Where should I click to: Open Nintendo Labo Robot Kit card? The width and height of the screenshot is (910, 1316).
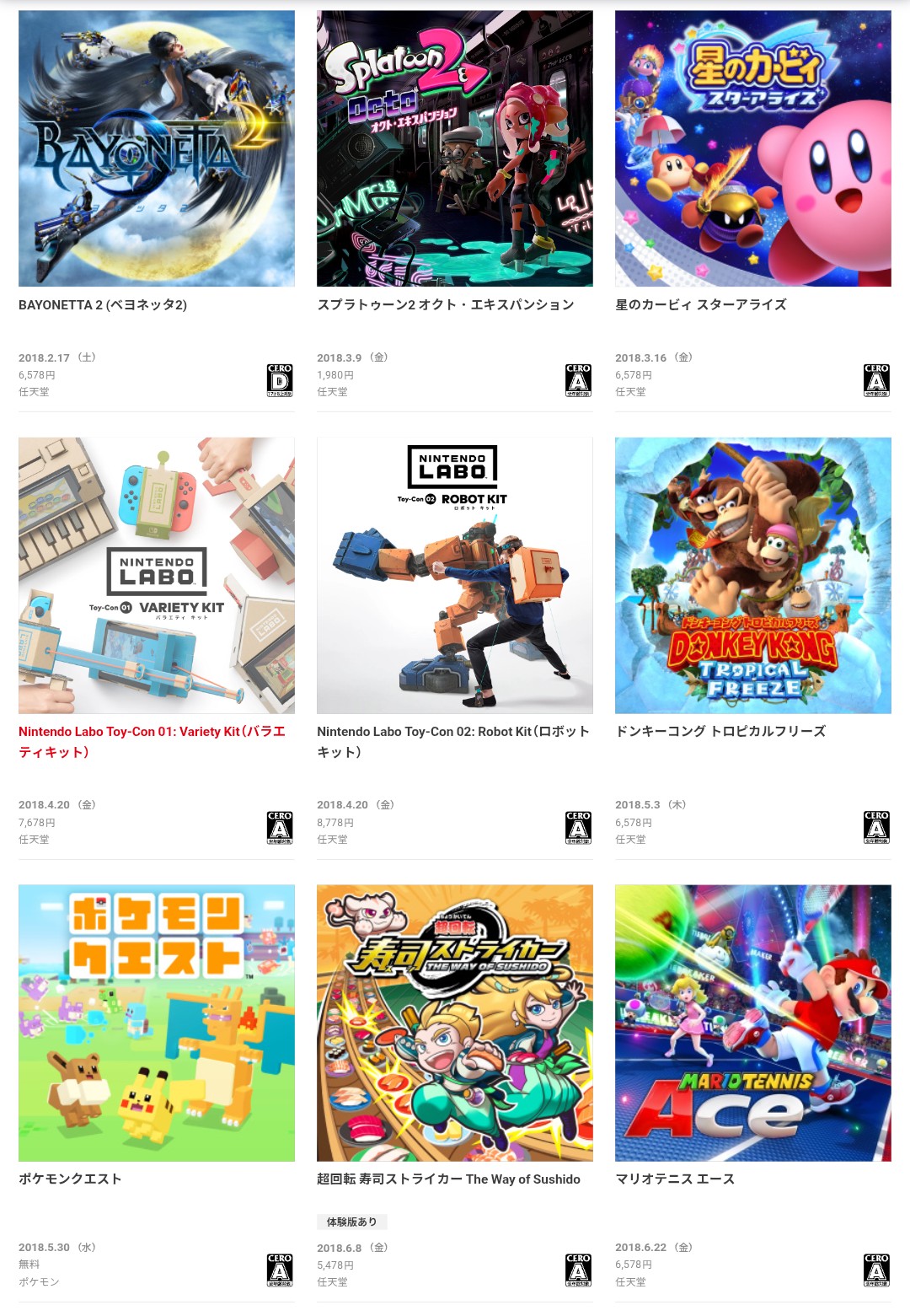(x=455, y=575)
